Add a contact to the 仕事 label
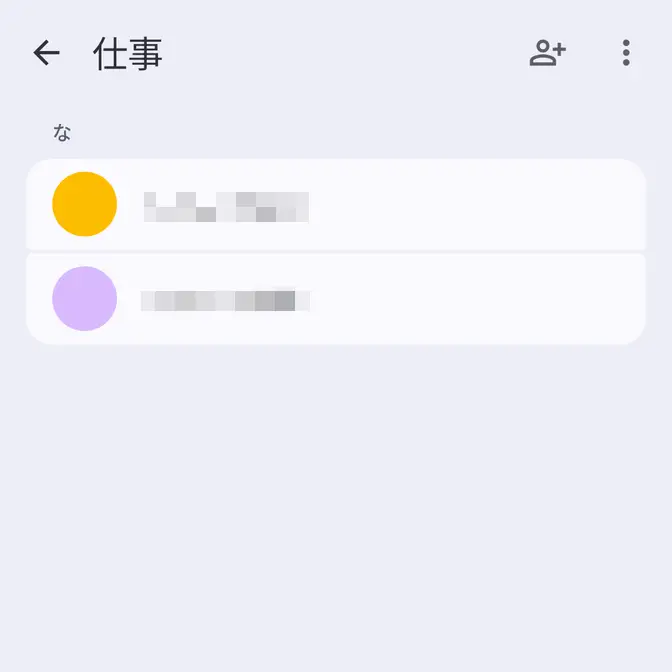Viewport: 672px width, 672px height. [547, 53]
